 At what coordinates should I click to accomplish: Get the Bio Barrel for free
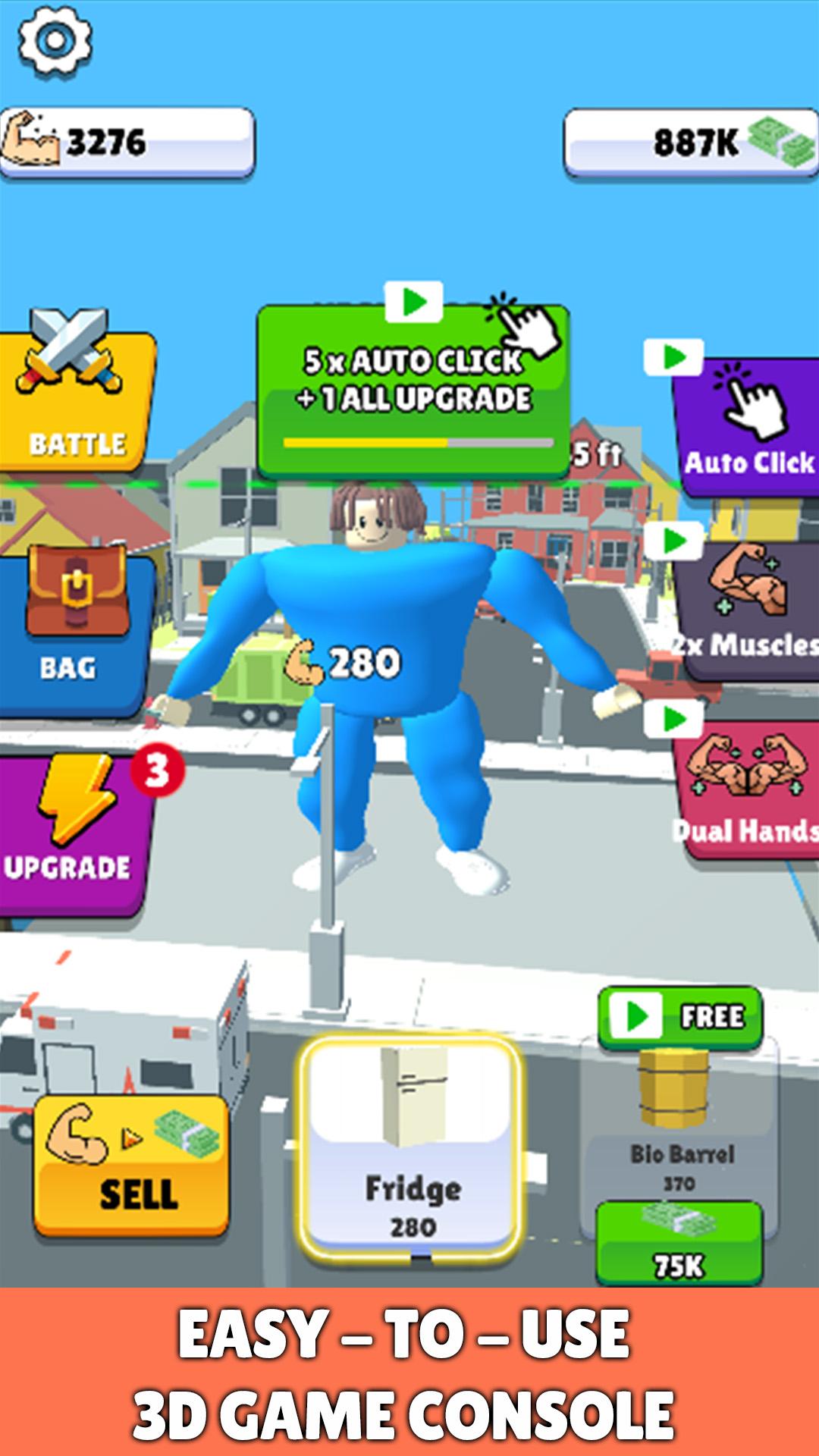680,1016
